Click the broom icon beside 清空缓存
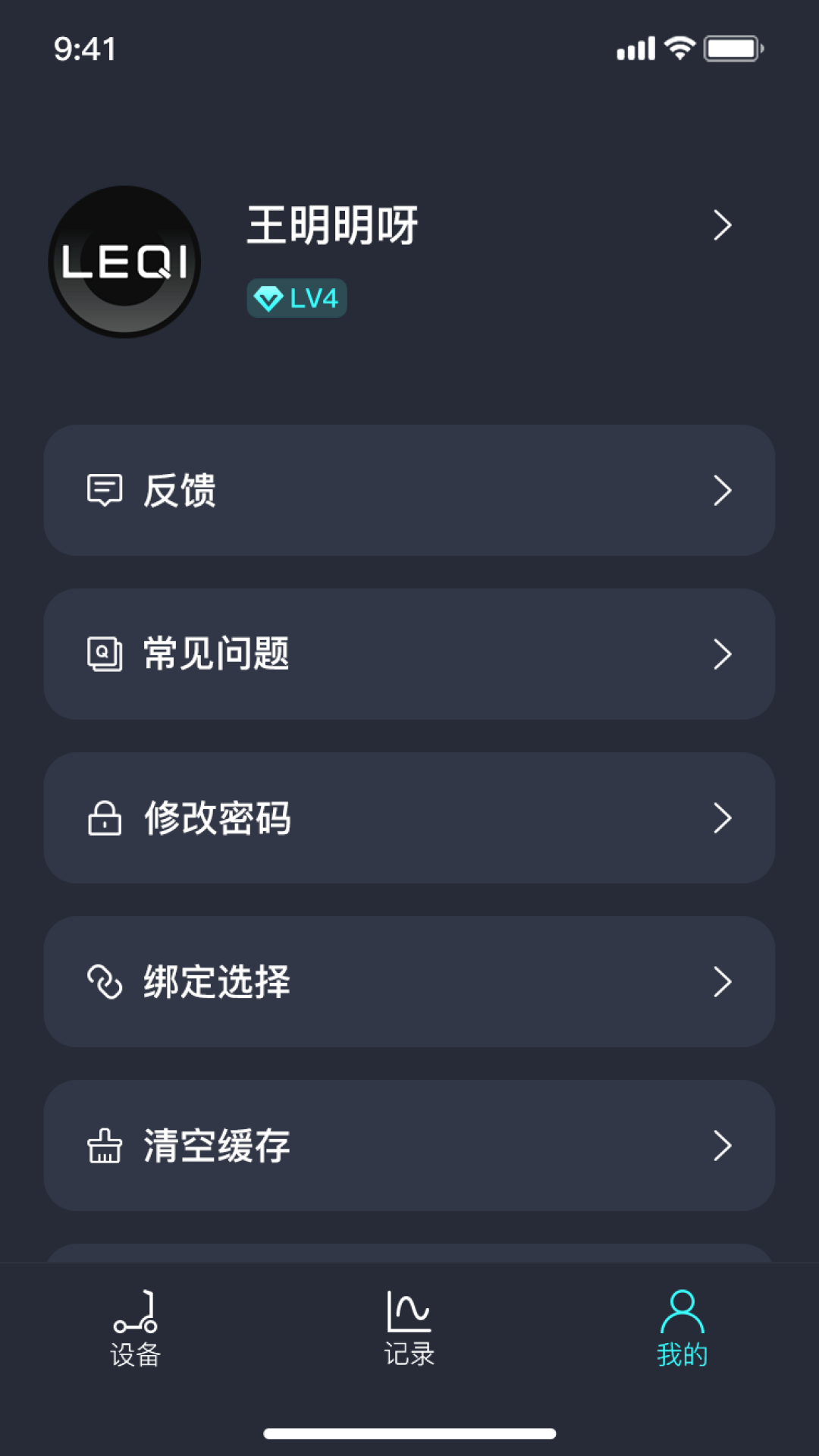The image size is (819, 1456). 105,1145
